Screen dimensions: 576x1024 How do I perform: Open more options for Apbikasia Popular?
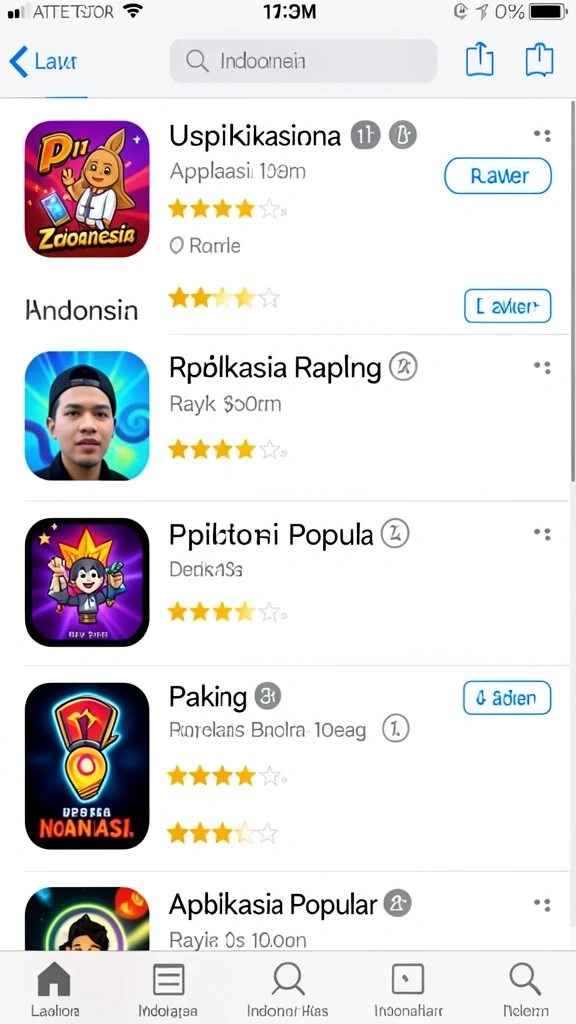click(542, 904)
